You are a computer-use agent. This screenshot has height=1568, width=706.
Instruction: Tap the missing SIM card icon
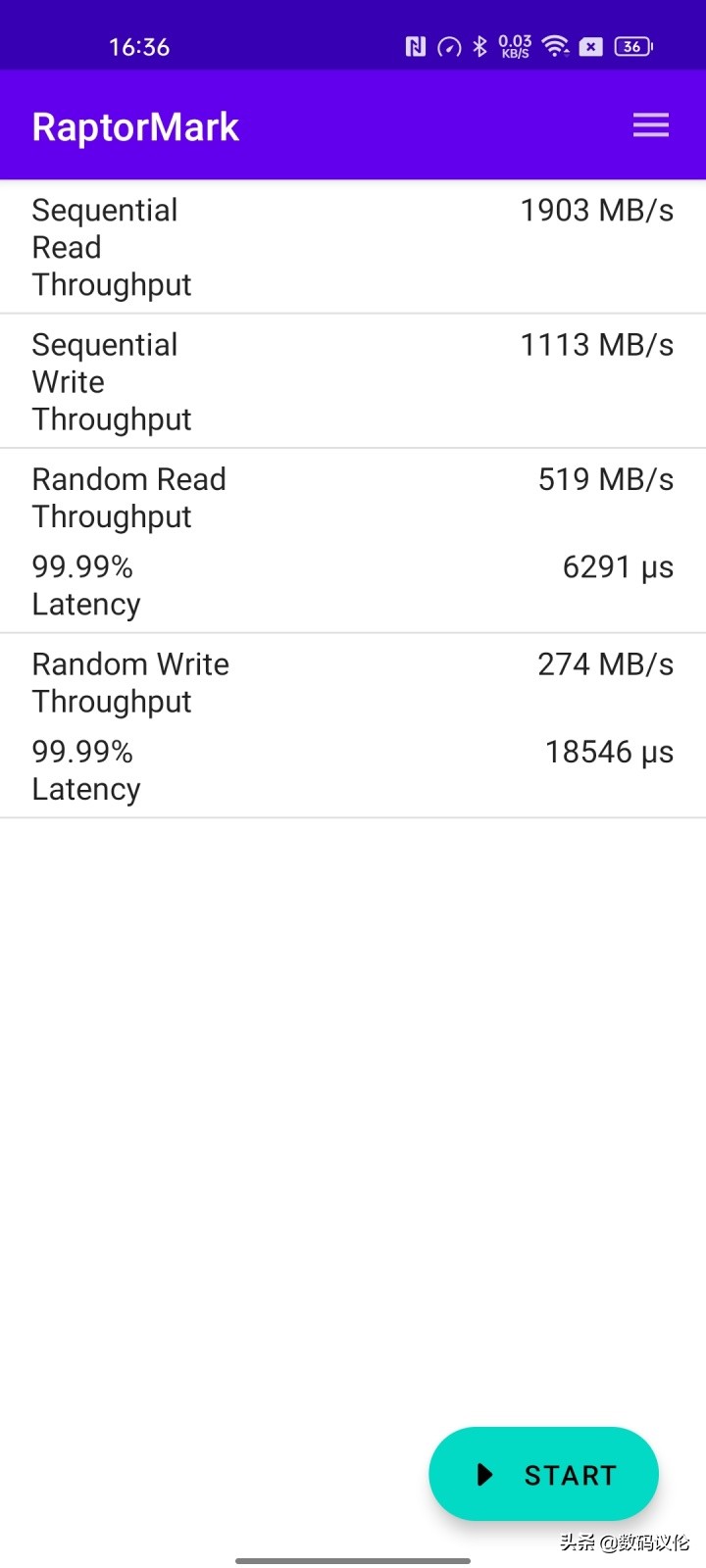(x=590, y=45)
